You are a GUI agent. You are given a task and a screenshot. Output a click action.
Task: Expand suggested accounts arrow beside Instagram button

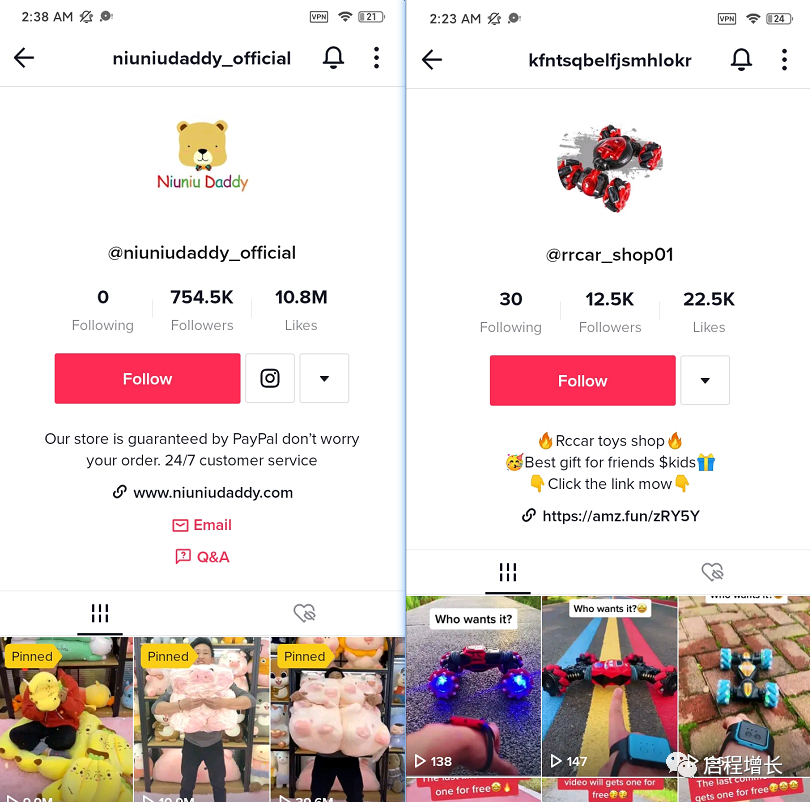324,379
